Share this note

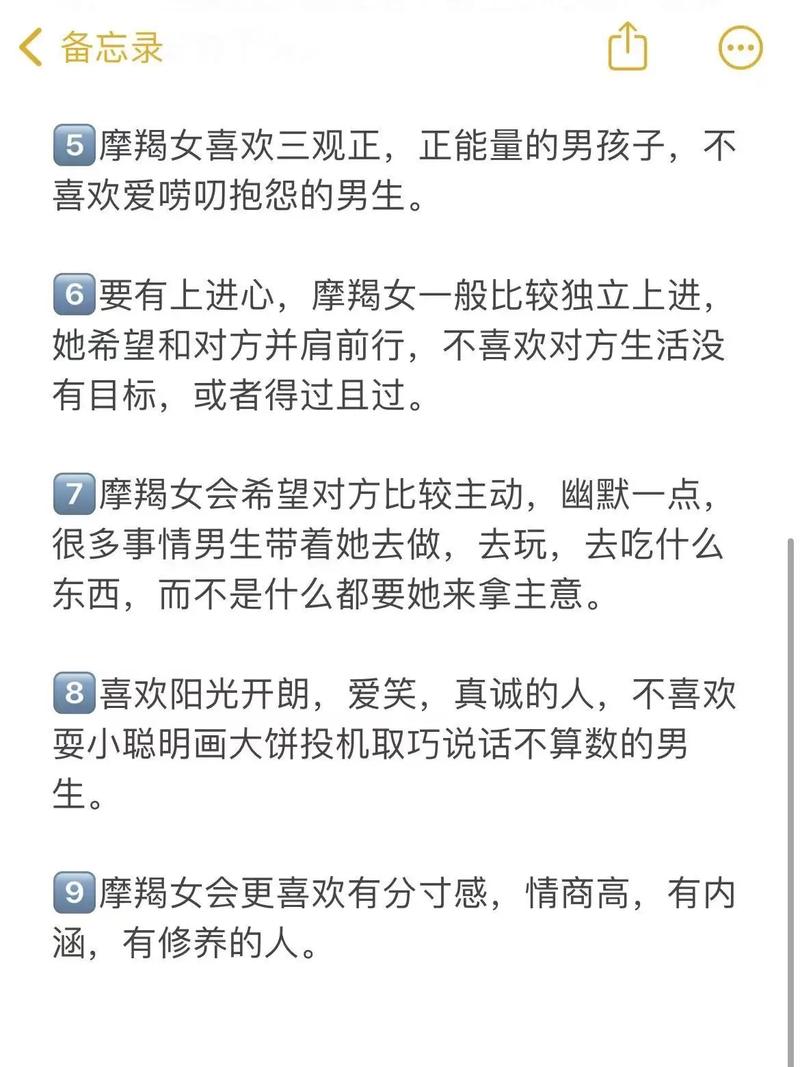point(627,46)
